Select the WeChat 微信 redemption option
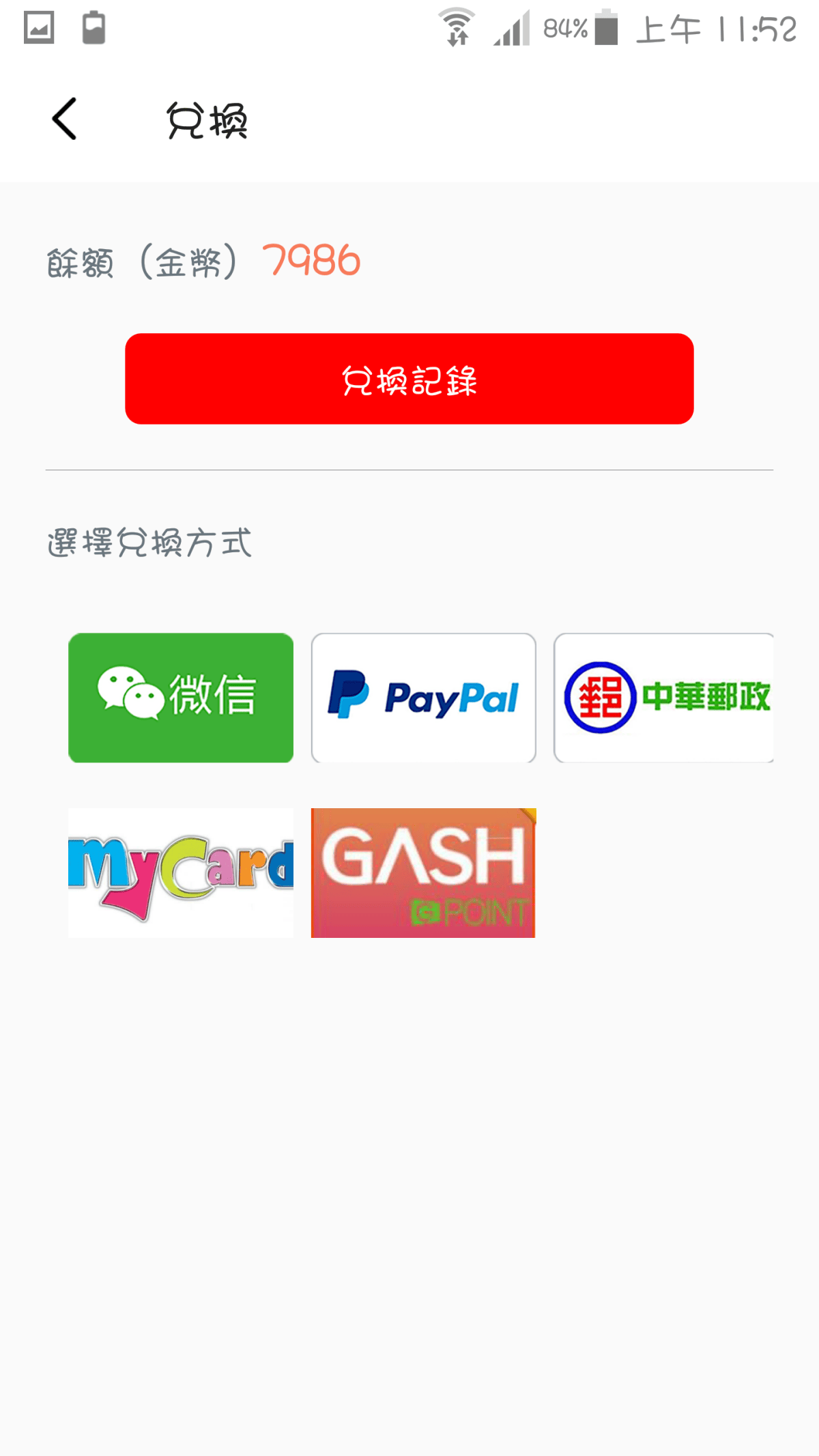Viewport: 819px width, 1456px height. tap(180, 697)
